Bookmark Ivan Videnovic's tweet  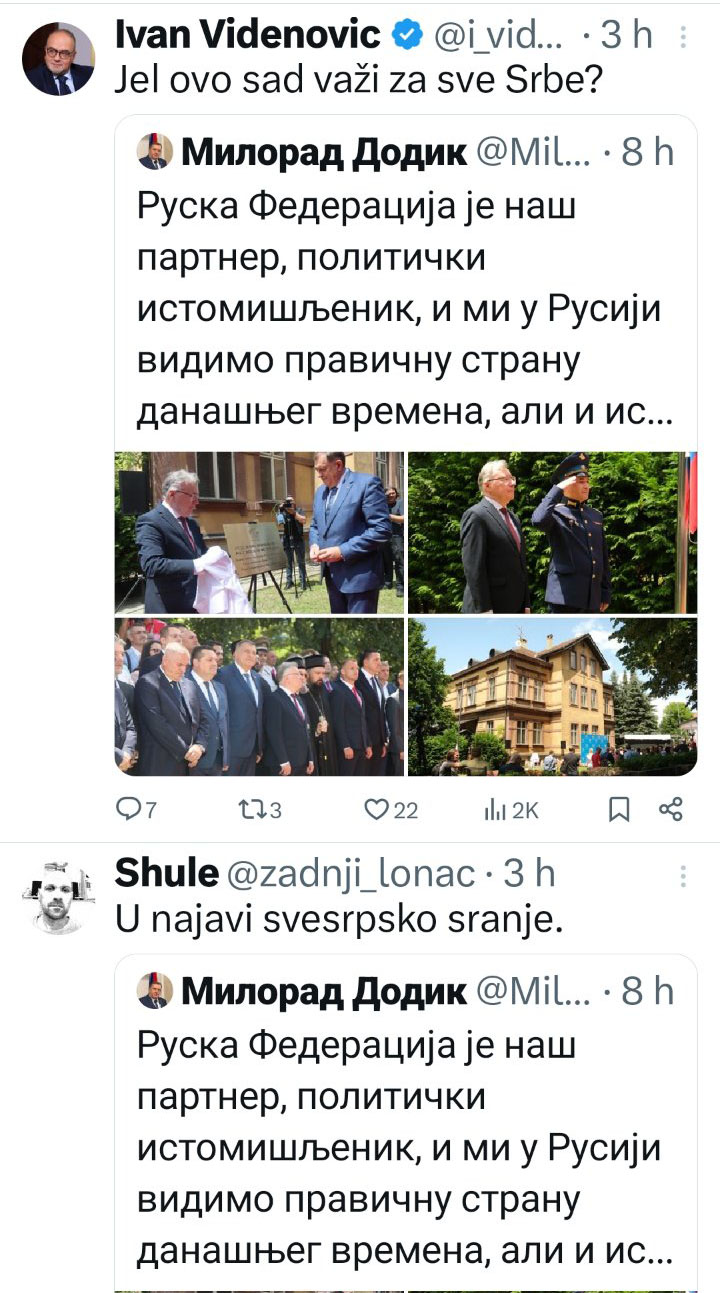(620, 811)
